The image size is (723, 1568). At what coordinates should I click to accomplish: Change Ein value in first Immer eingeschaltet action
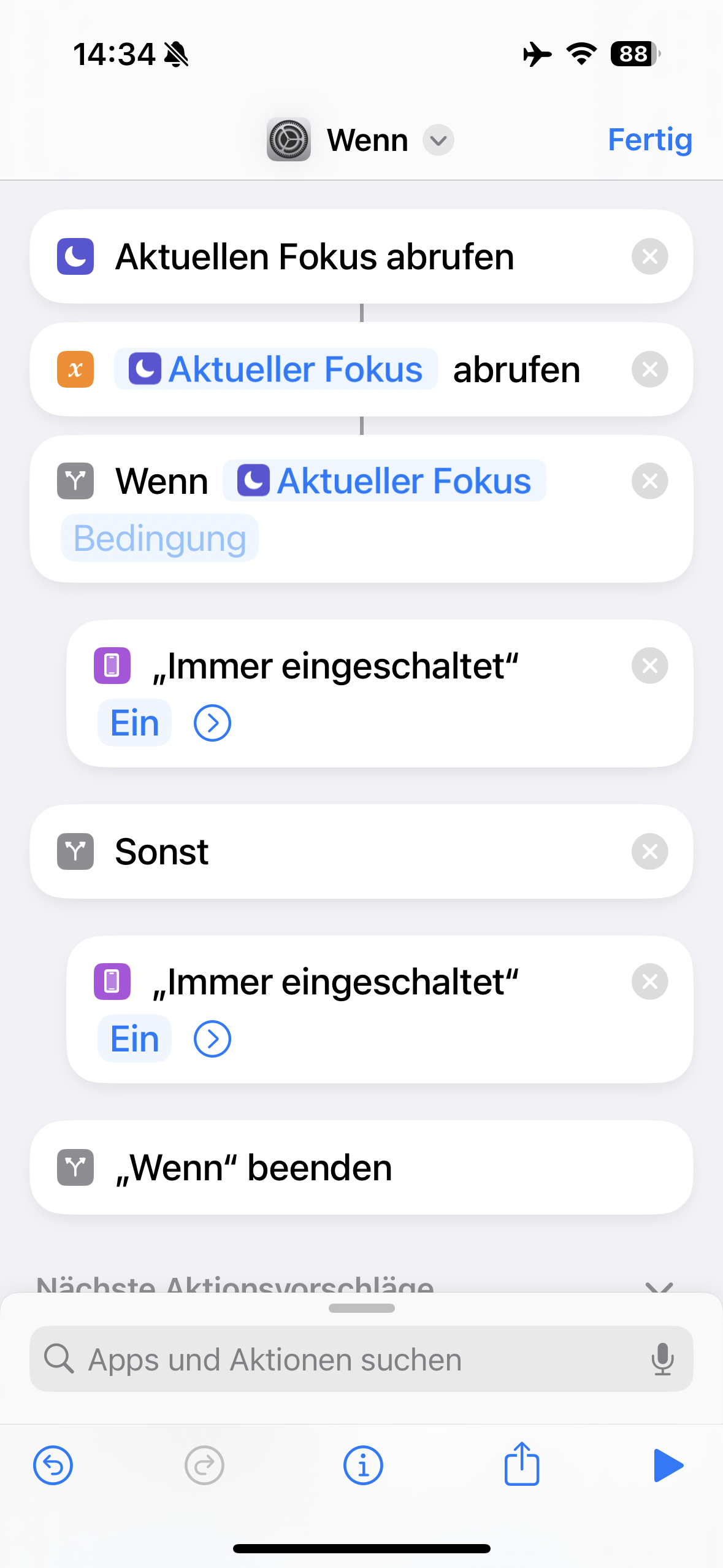coord(134,723)
